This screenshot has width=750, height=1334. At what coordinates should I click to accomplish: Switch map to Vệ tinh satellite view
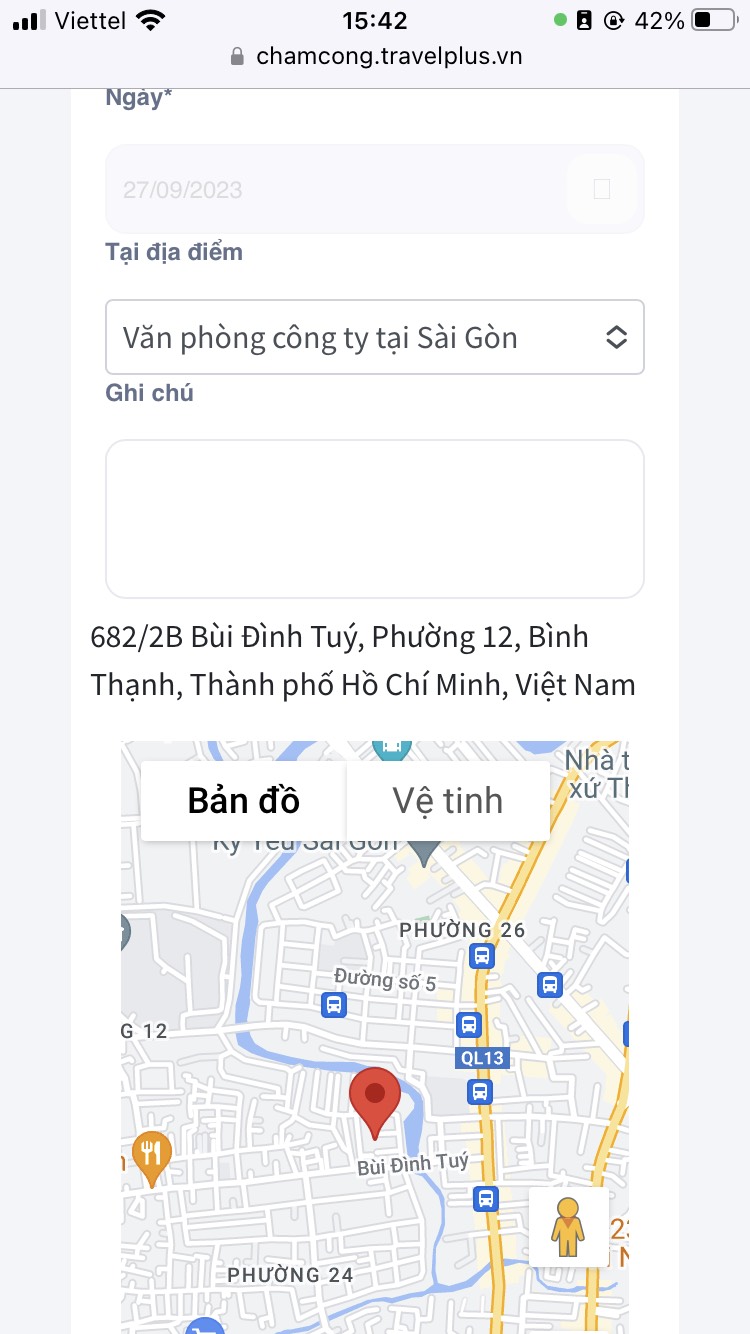[447, 801]
